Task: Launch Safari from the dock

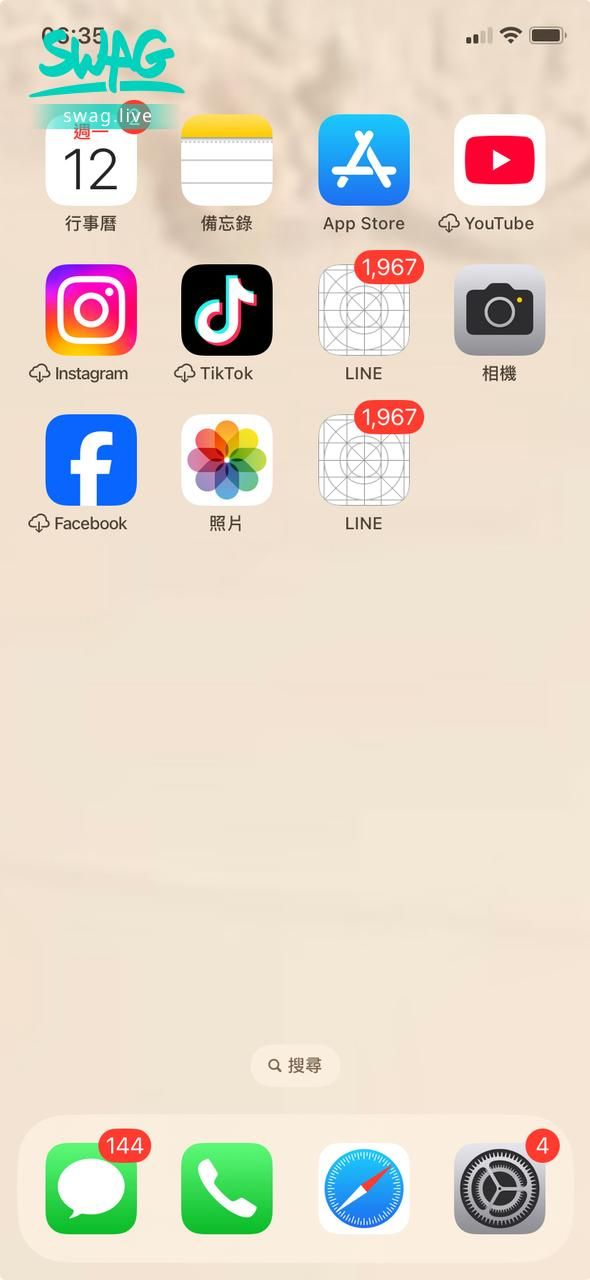Action: 364,1189
